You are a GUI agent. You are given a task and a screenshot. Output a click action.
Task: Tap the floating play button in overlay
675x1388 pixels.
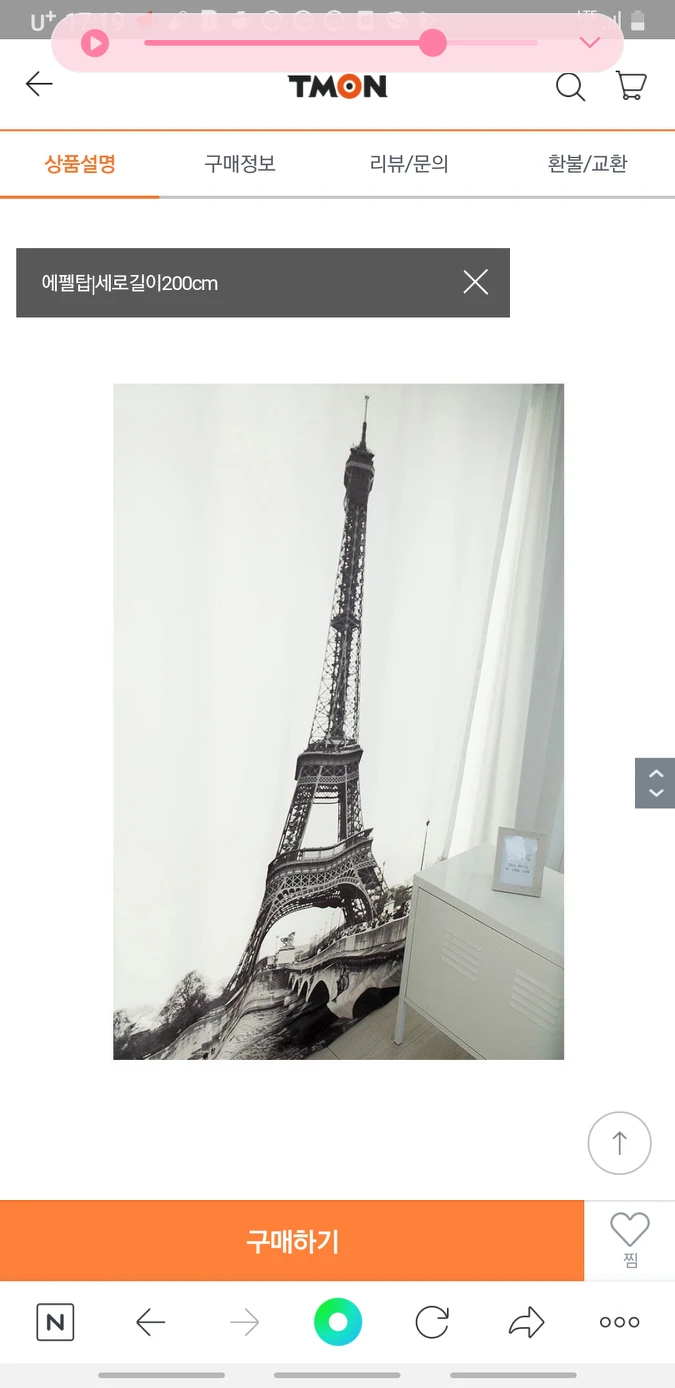[x=94, y=43]
